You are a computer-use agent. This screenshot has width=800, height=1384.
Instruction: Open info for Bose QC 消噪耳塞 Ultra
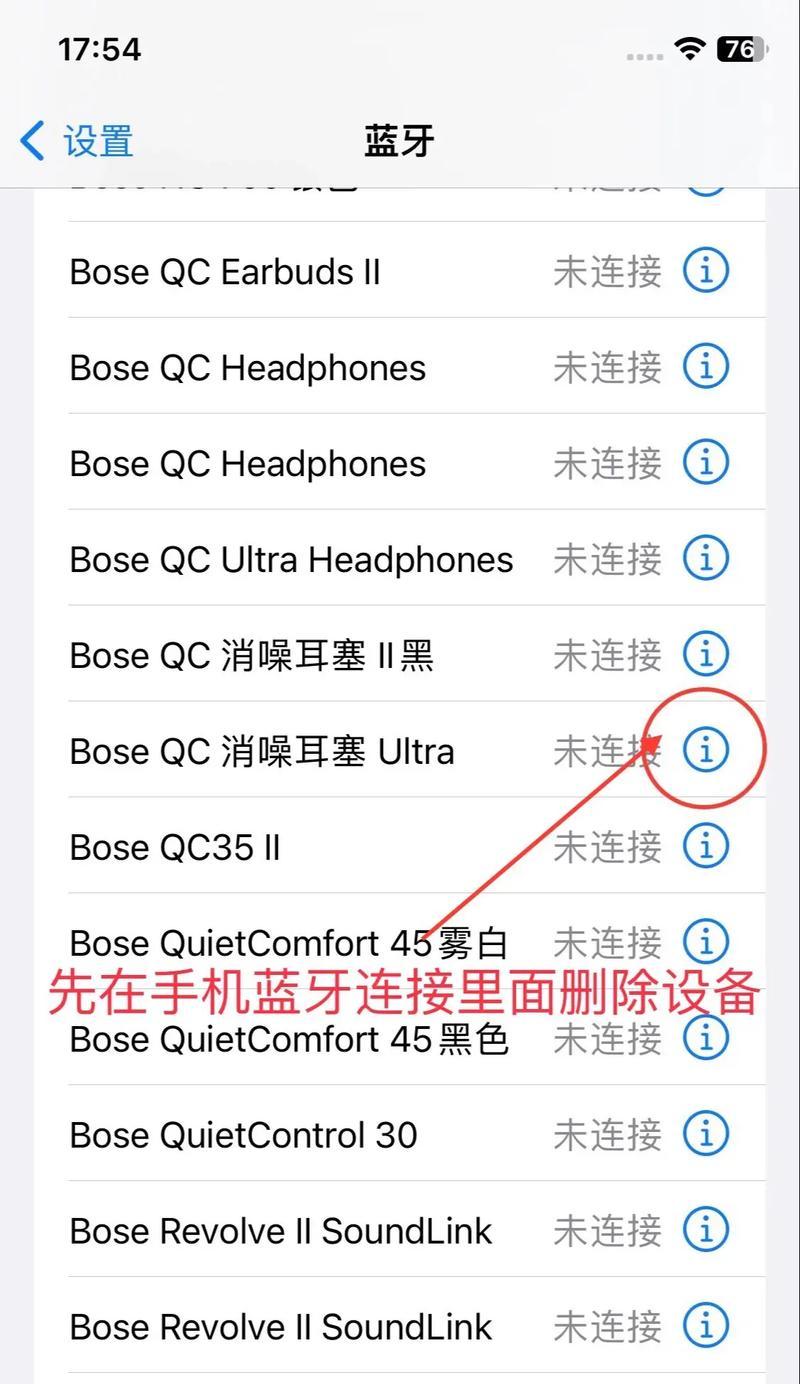pyautogui.click(x=705, y=749)
